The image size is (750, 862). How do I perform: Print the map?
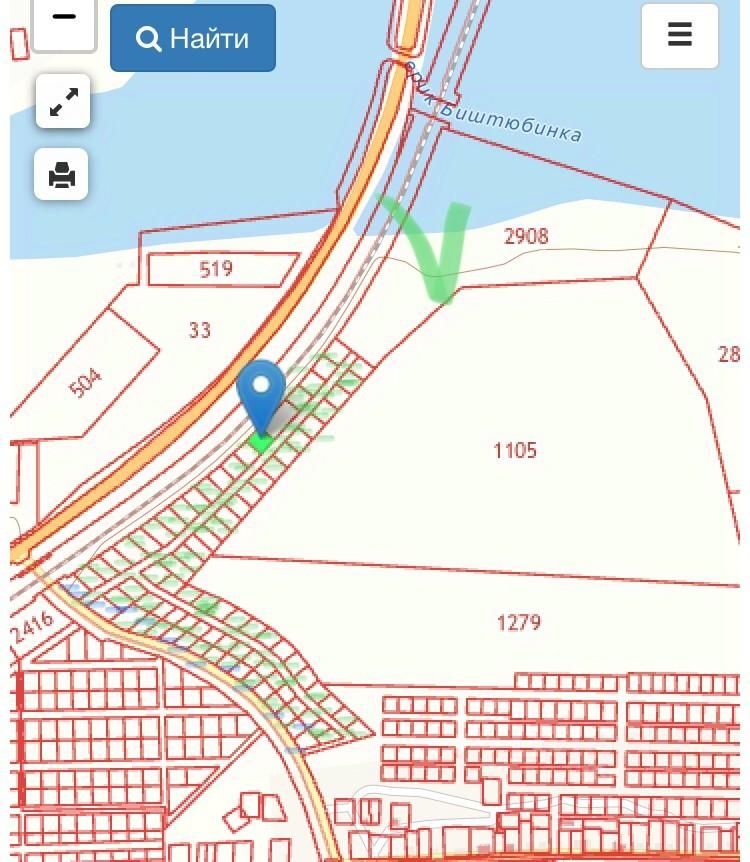62,175
